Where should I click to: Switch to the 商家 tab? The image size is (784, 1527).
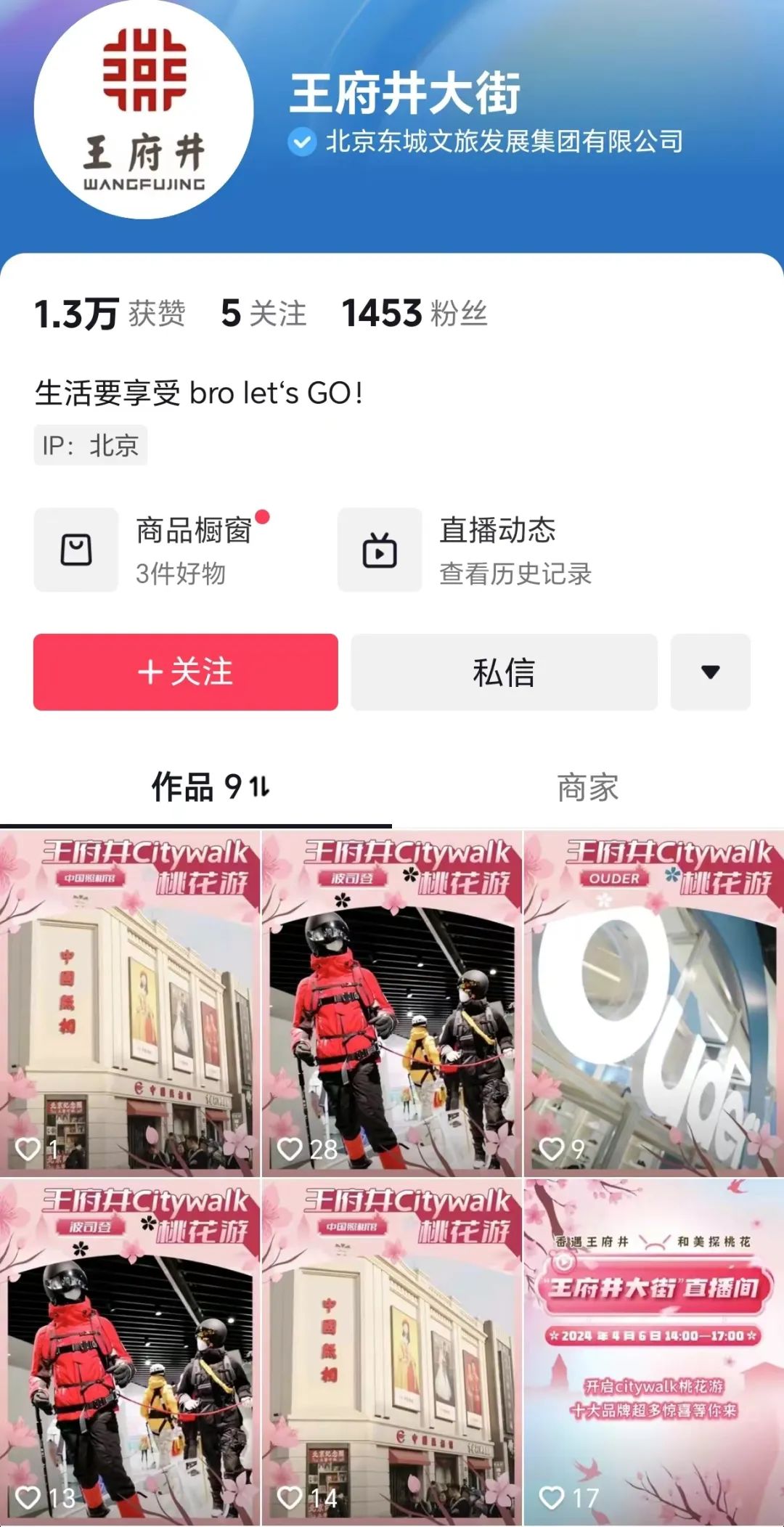point(587,788)
